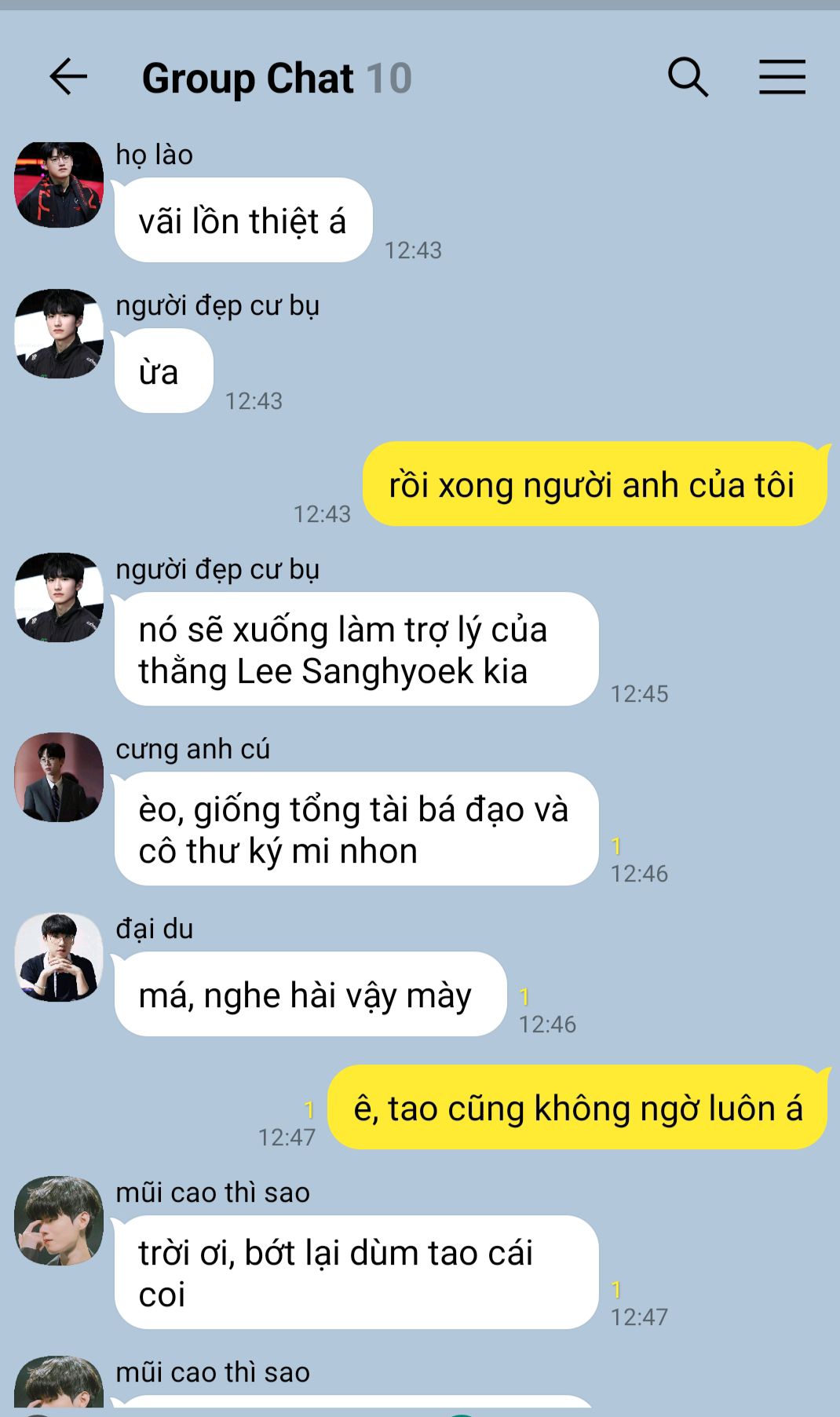Tap người đẹp cư bụ's avatar beside ừa
The width and height of the screenshot is (840, 1417).
(x=59, y=334)
